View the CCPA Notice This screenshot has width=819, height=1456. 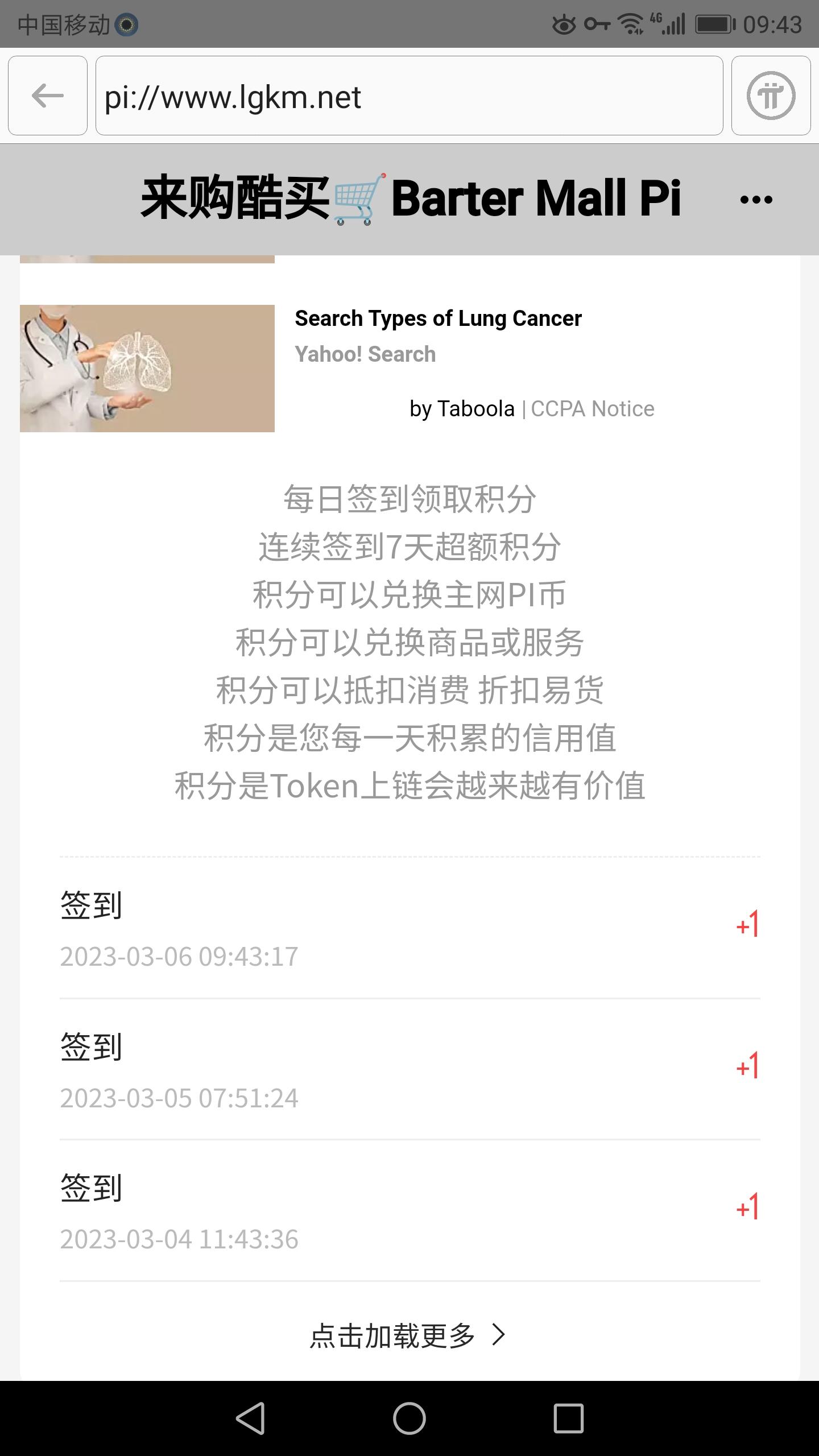click(x=593, y=409)
